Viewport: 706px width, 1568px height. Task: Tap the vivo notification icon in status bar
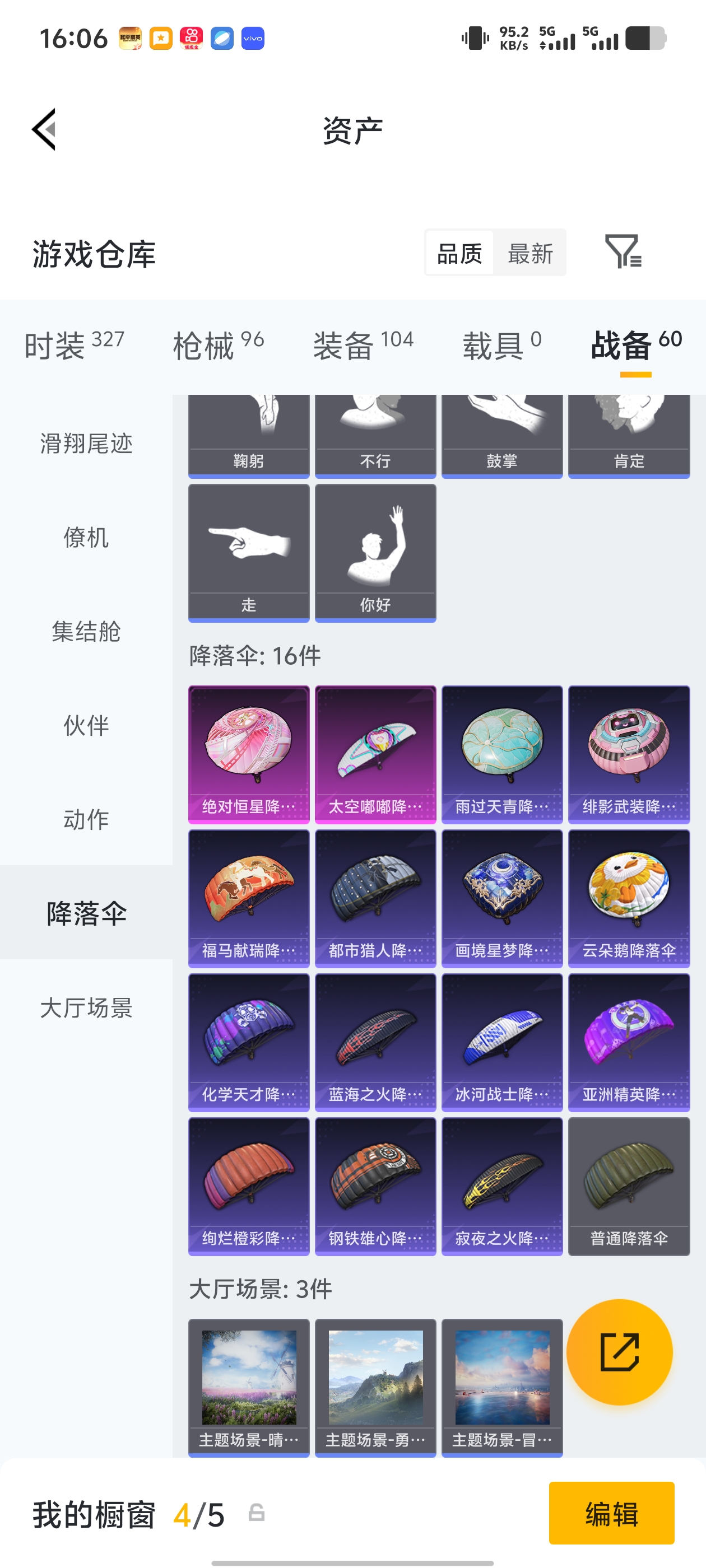[252, 38]
